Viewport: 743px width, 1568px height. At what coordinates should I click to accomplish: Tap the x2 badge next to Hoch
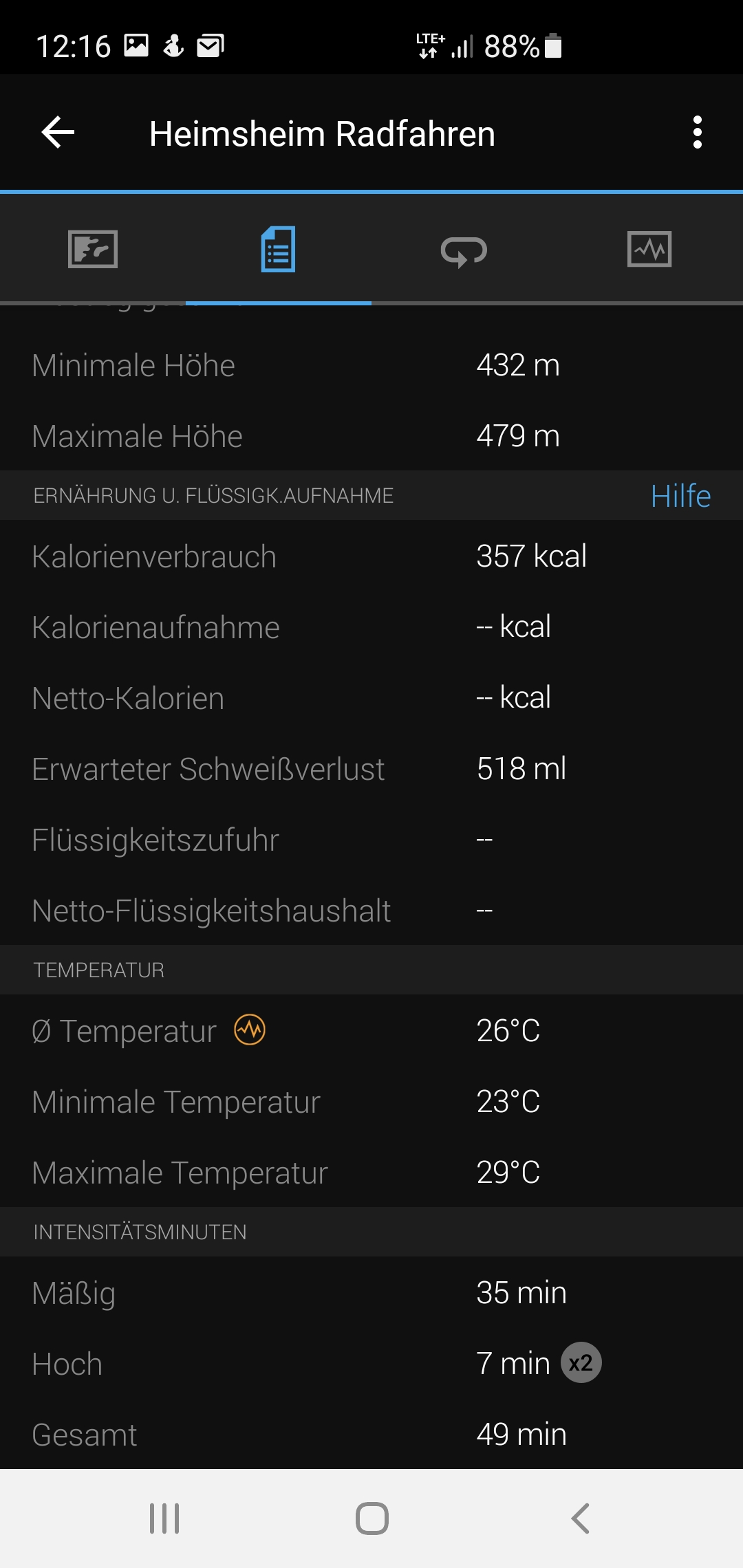click(x=581, y=1363)
